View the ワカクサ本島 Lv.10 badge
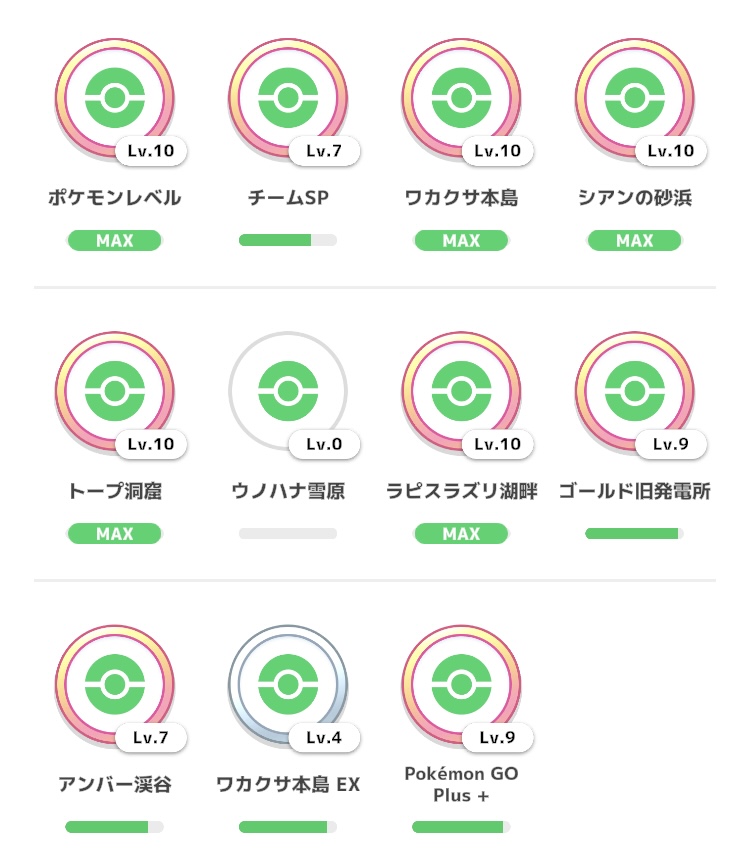The width and height of the screenshot is (750, 857). pos(461,98)
